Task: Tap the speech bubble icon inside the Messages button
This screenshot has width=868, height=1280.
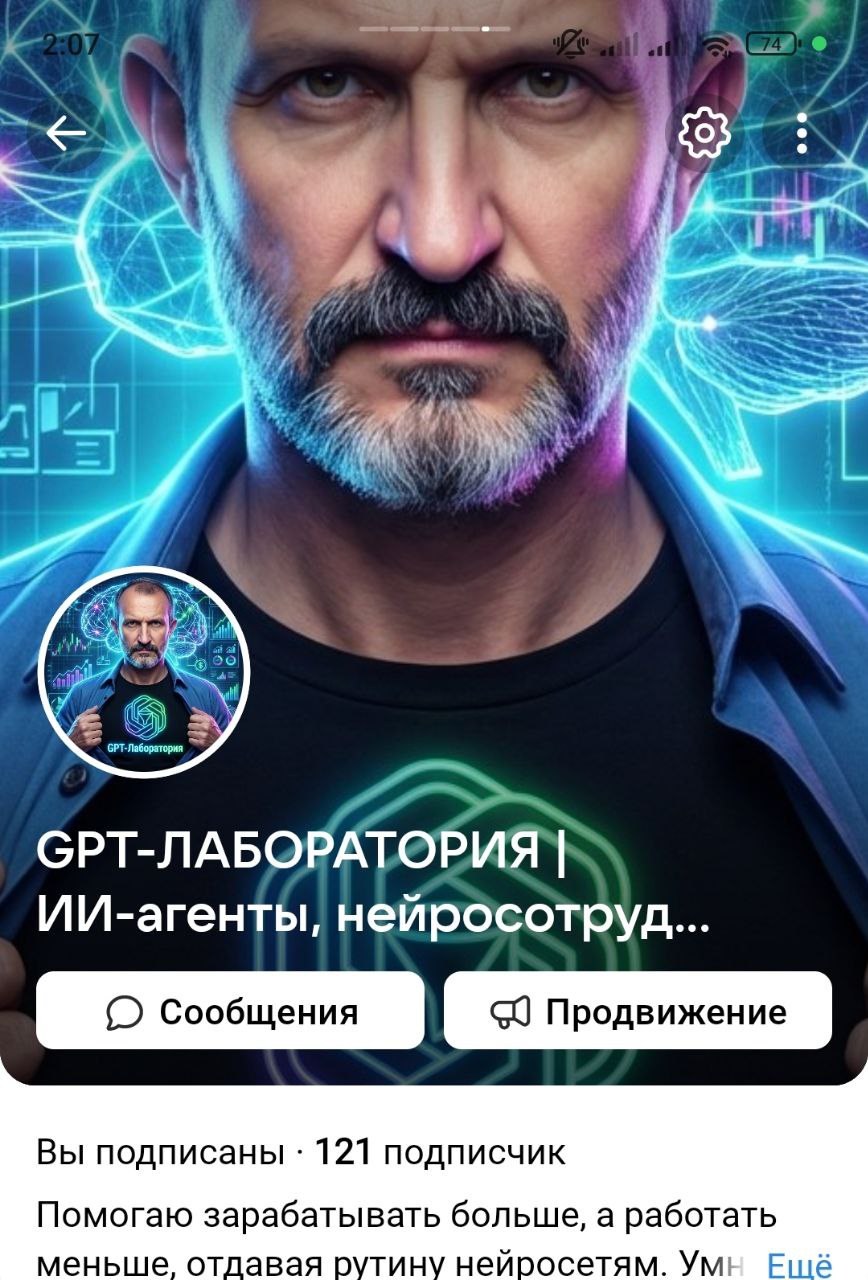Action: 125,1013
